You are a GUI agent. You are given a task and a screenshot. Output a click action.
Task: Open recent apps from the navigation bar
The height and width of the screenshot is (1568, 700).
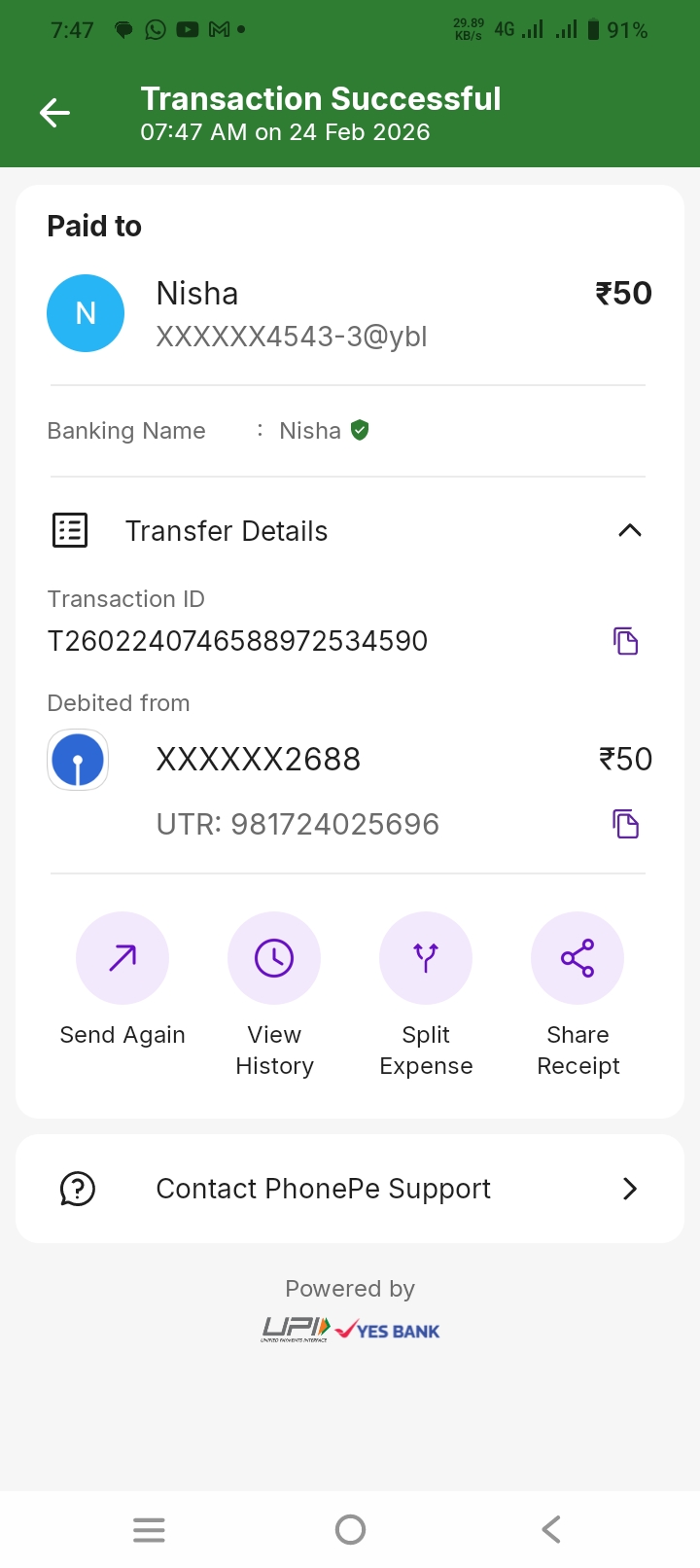click(149, 1529)
